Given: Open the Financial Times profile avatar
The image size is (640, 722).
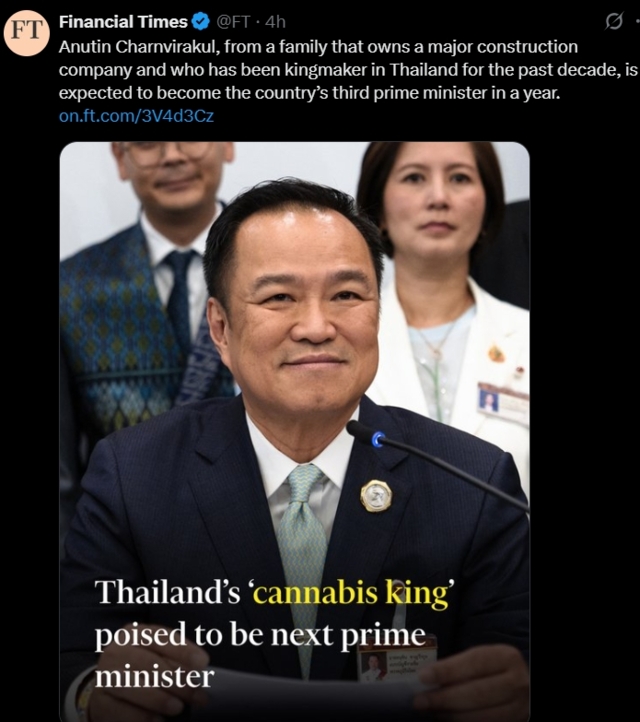Looking at the screenshot, I should (27, 32).
